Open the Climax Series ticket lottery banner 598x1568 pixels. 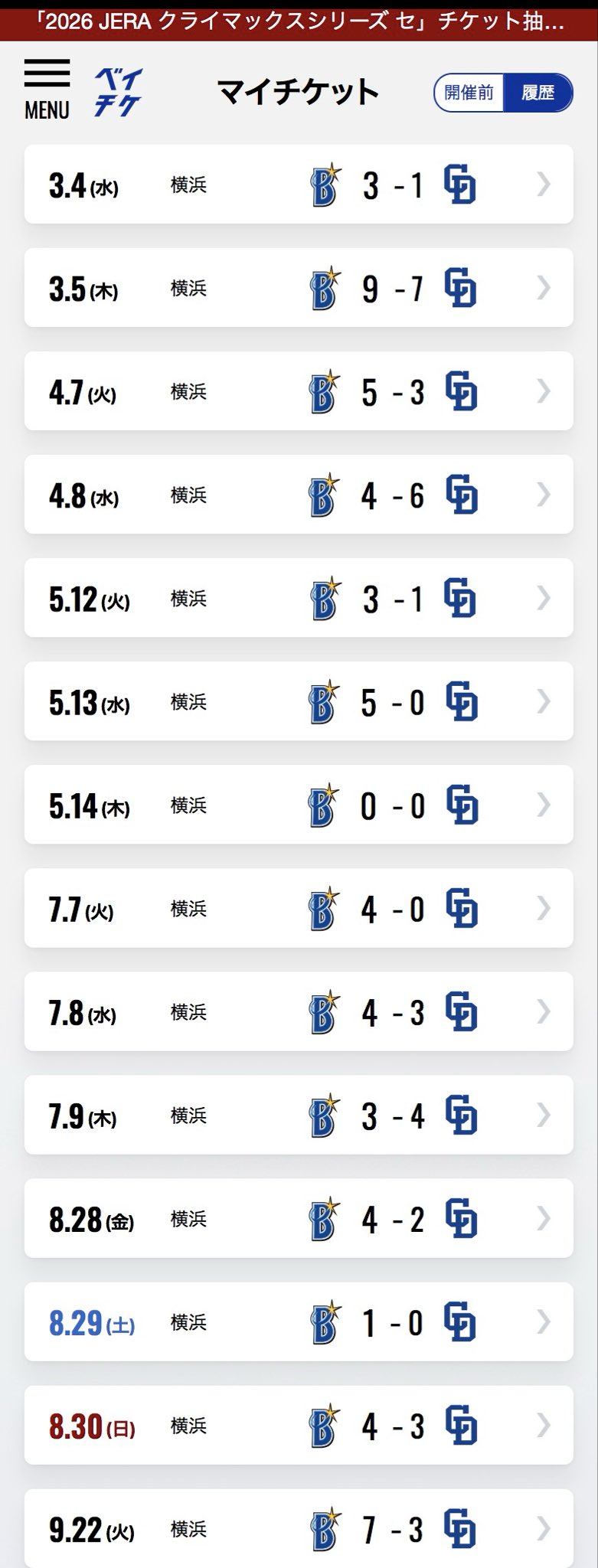[299, 21]
